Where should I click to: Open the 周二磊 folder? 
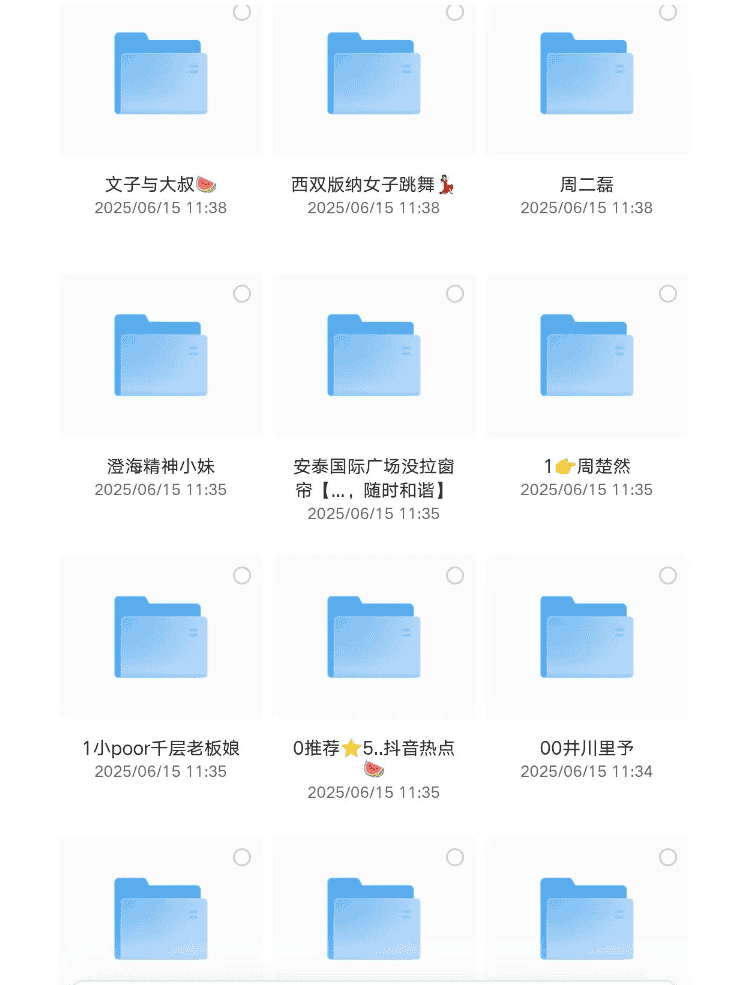(587, 74)
